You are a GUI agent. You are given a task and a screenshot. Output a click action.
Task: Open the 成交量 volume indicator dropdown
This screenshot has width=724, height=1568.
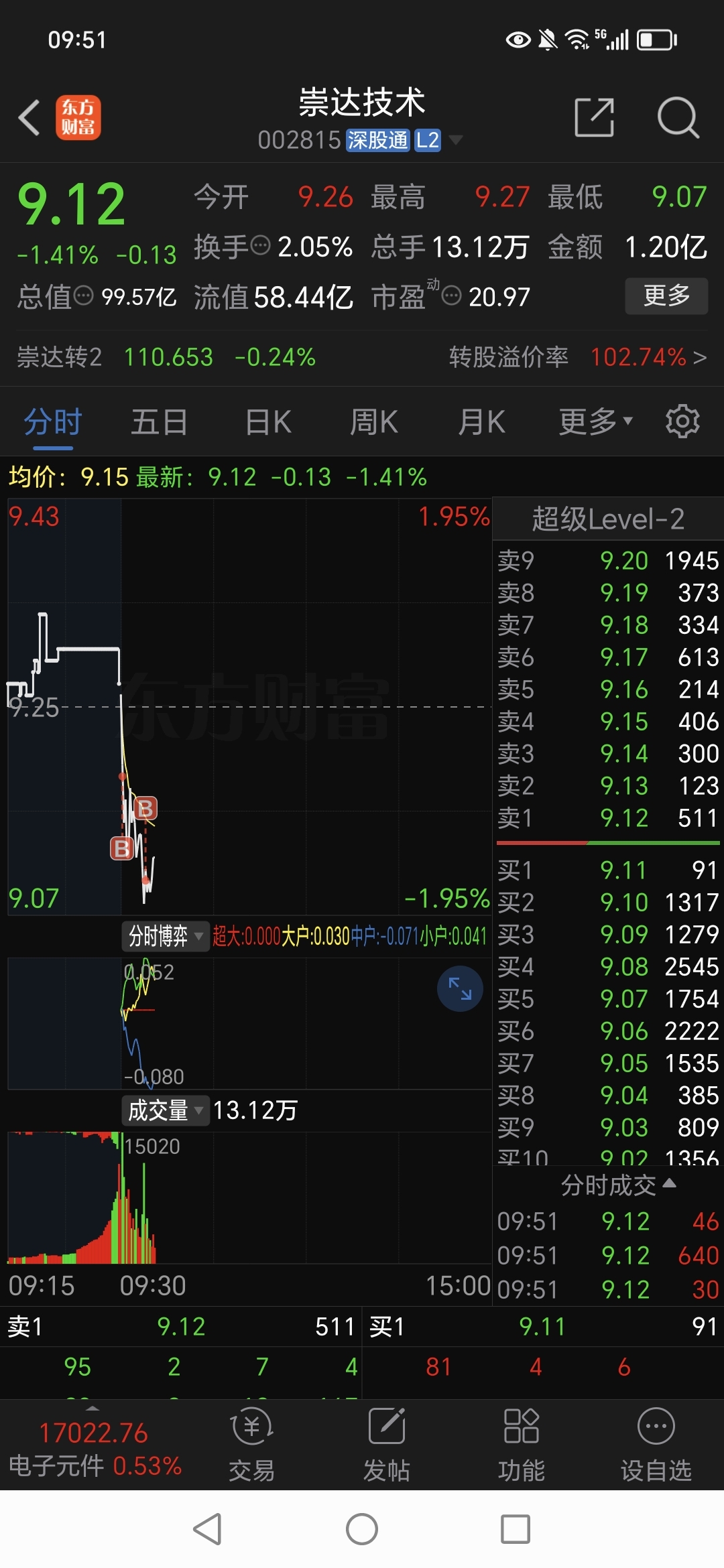(x=164, y=1110)
